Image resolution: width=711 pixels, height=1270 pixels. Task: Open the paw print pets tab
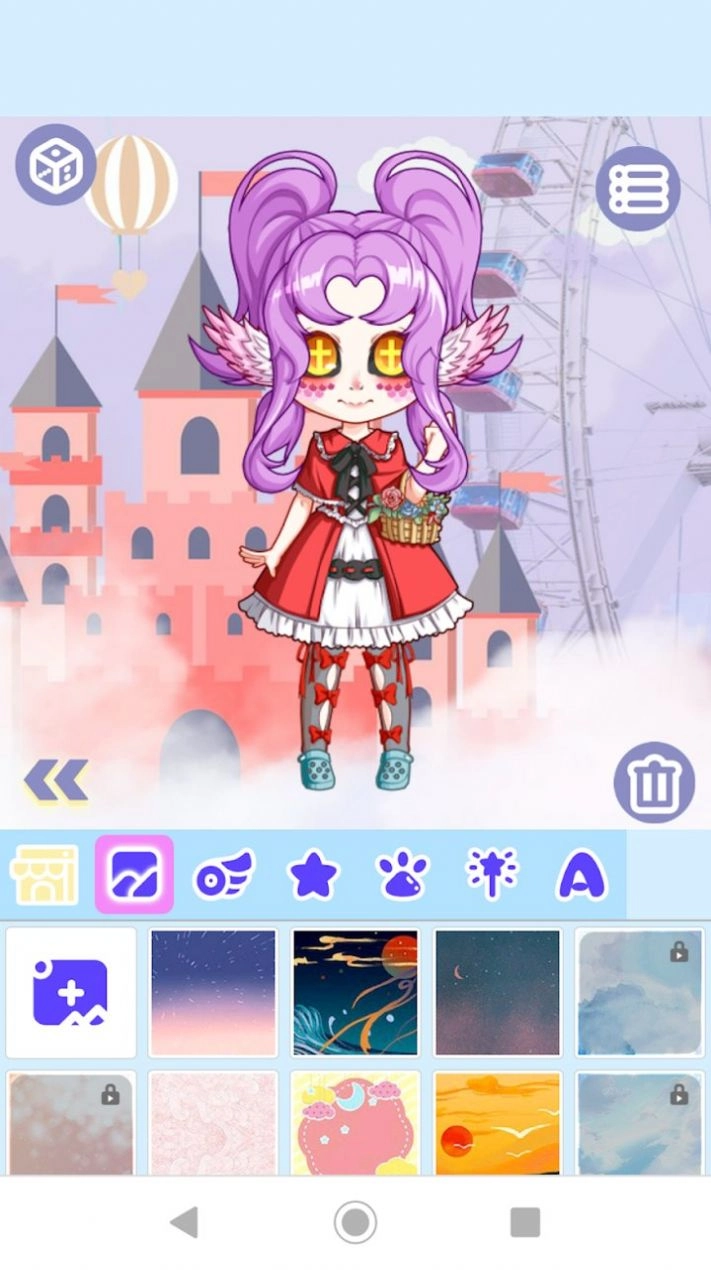tap(404, 876)
